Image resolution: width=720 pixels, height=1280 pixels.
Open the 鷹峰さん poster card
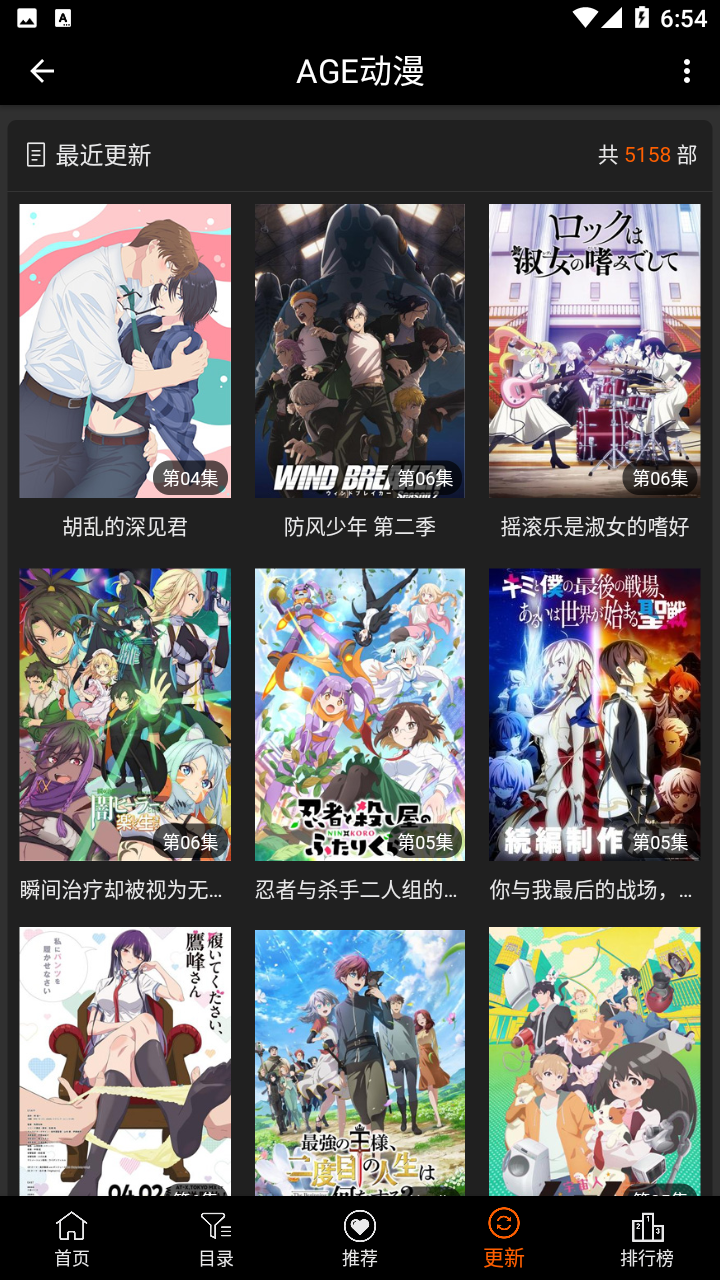125,1062
